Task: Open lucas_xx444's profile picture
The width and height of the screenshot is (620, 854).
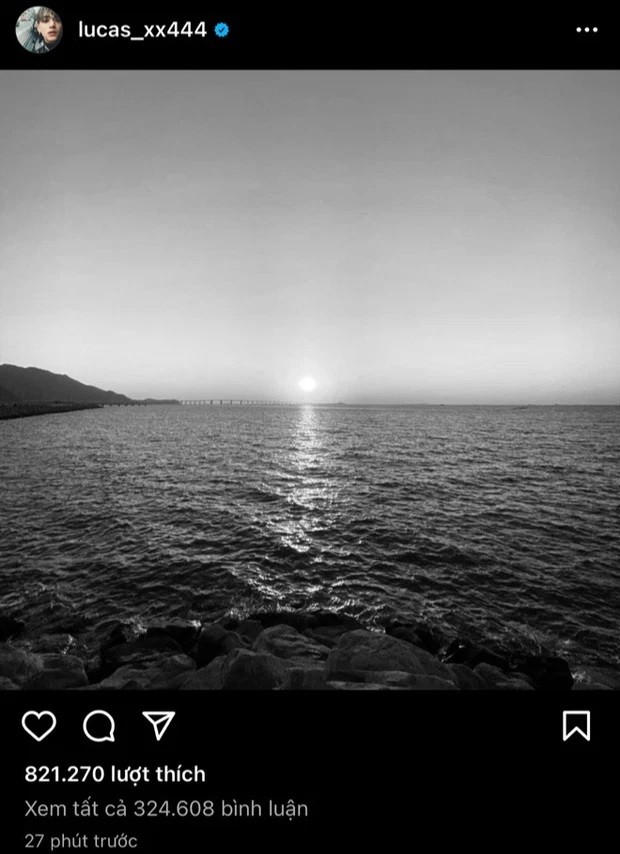Action: coord(38,30)
